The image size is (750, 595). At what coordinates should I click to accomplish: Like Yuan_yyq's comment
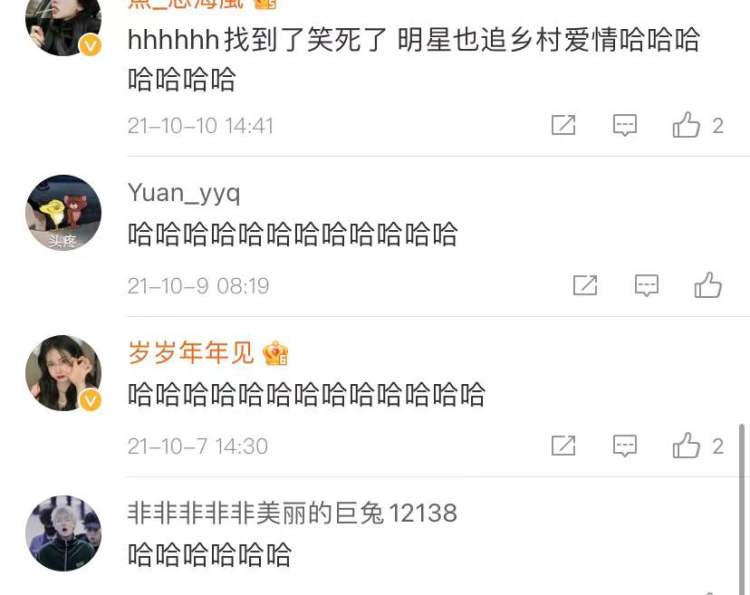click(708, 285)
